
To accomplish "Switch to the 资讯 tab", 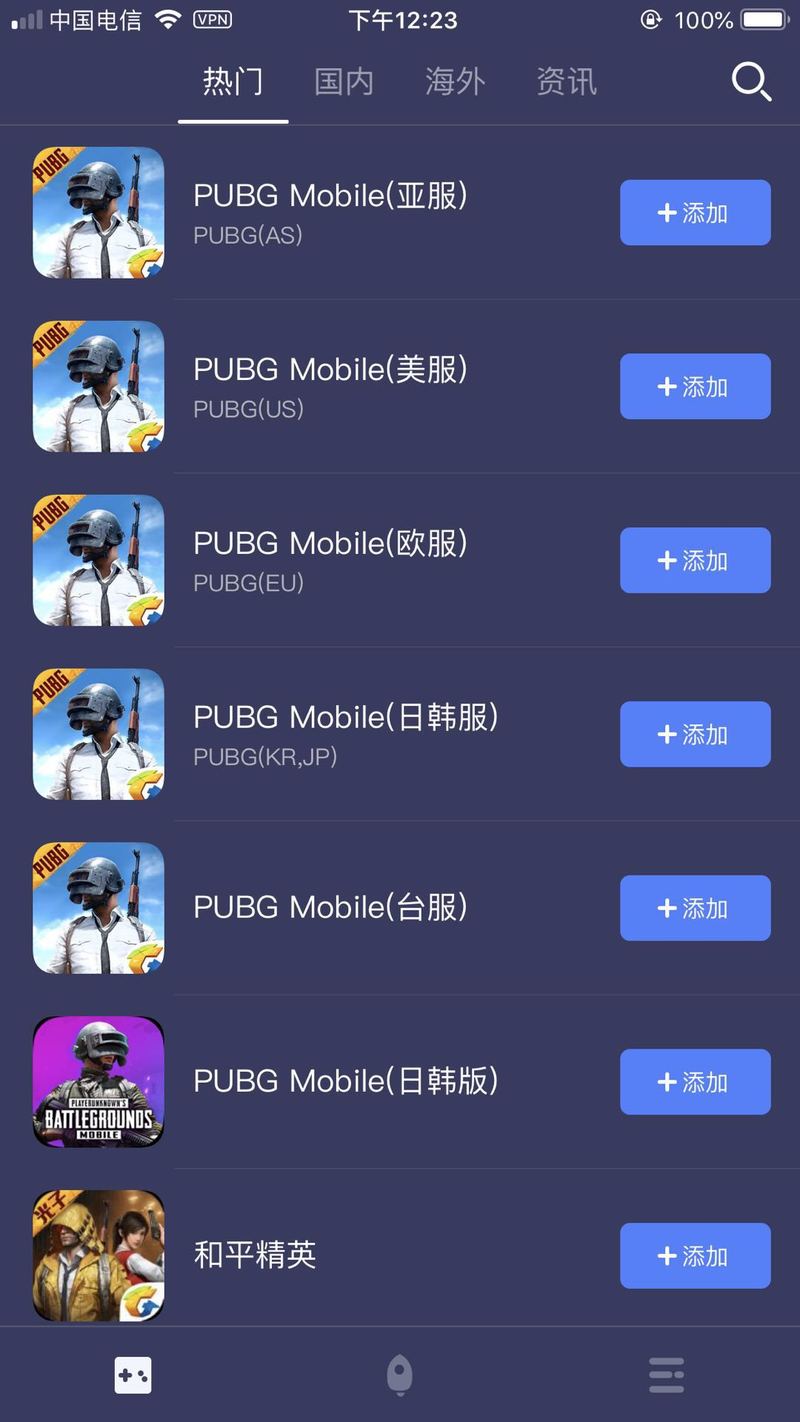I will (566, 82).
